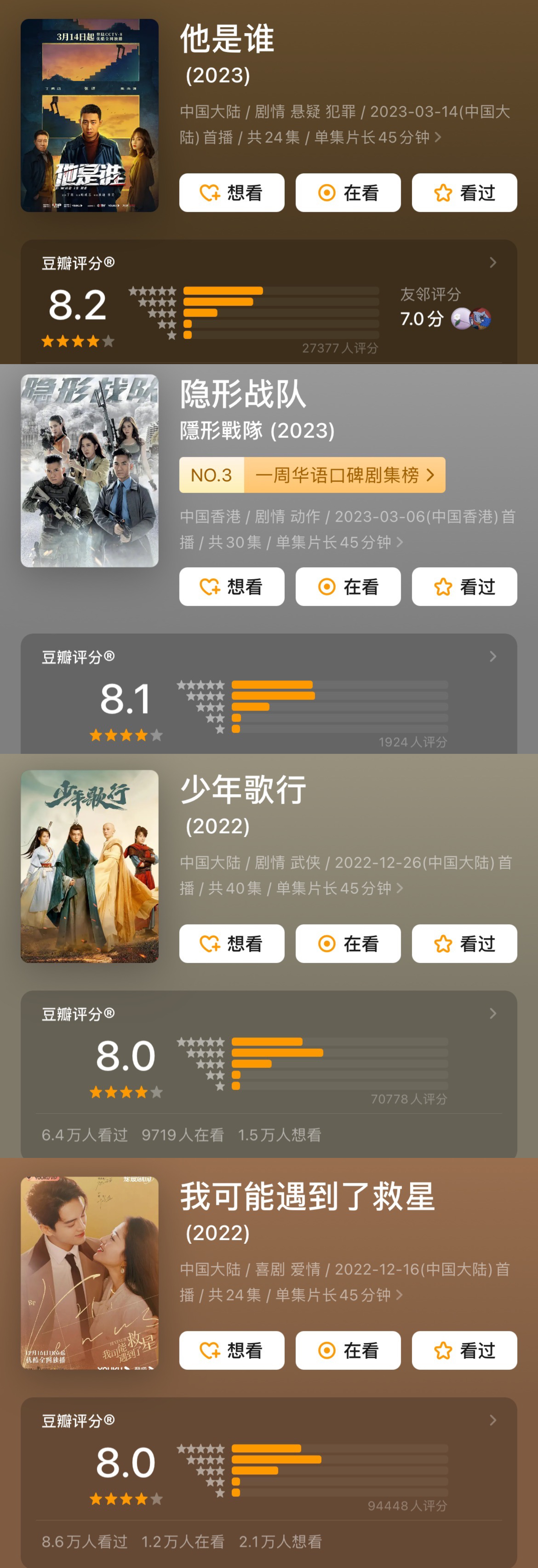The width and height of the screenshot is (538, 1568).
Task: Tap the 在看 target icon for 少年歌行
Action: point(326,943)
